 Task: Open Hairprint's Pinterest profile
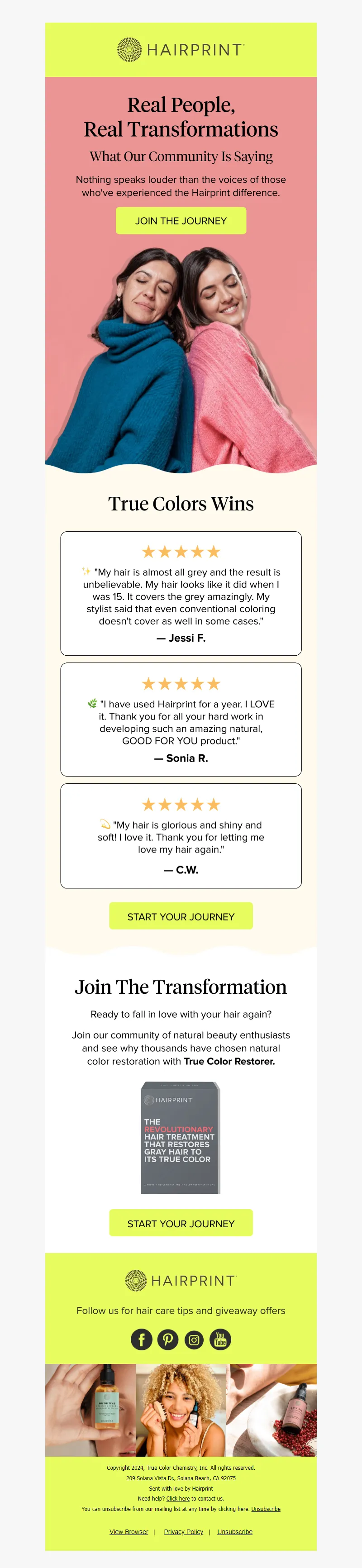168,1339
